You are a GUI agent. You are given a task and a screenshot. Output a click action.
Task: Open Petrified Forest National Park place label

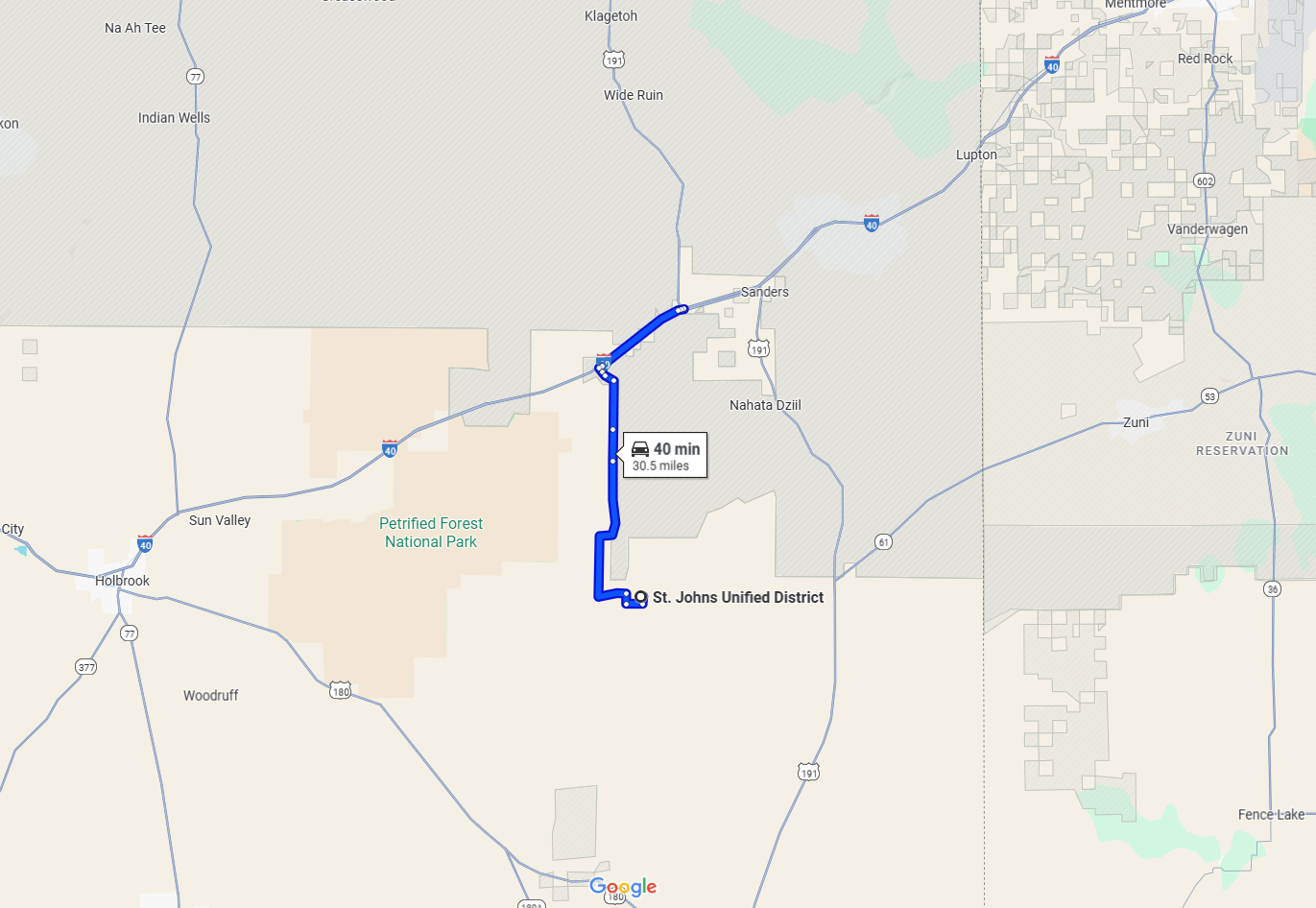[431, 533]
